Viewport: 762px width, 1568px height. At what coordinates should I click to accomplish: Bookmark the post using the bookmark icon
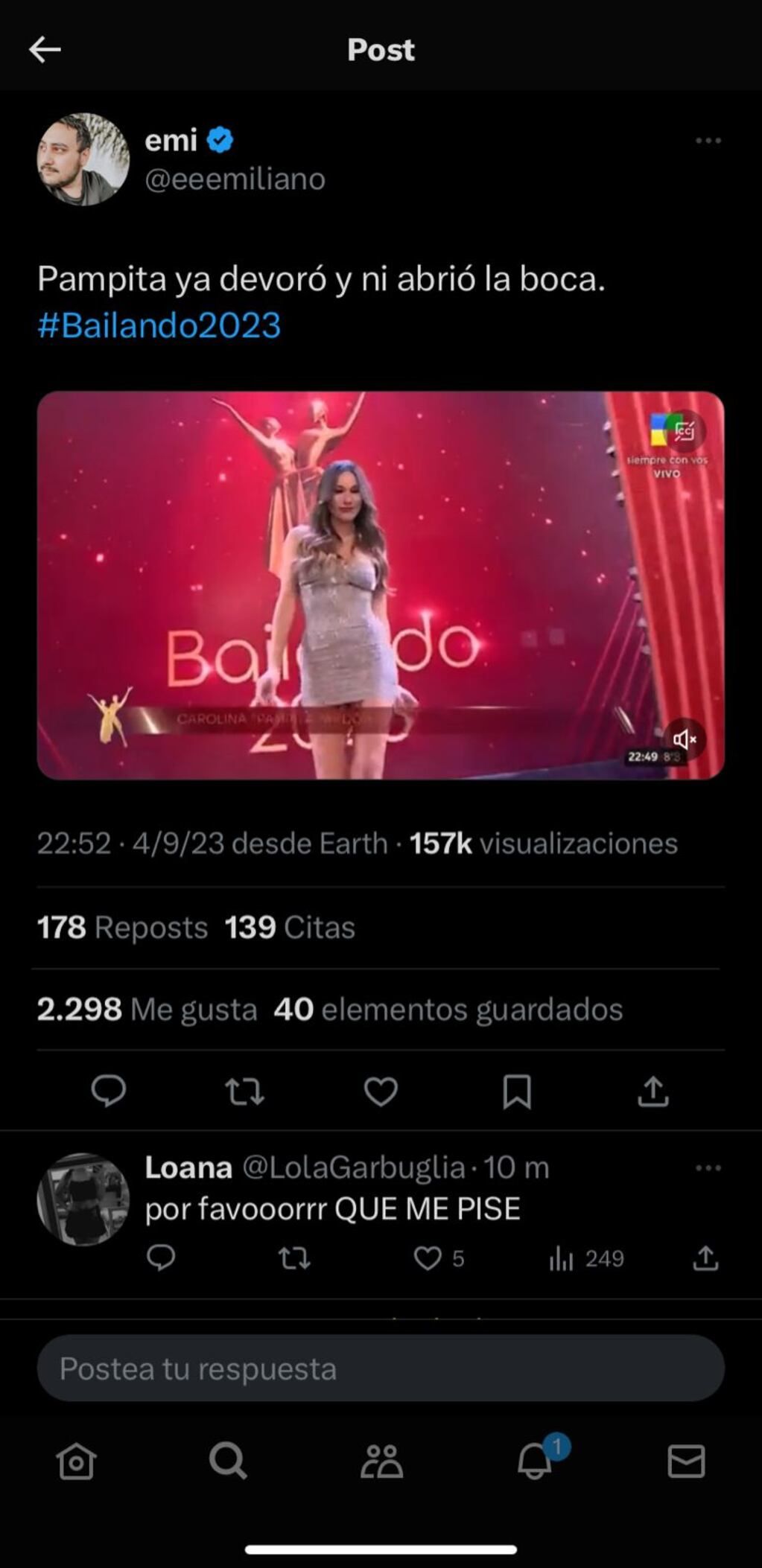518,1092
